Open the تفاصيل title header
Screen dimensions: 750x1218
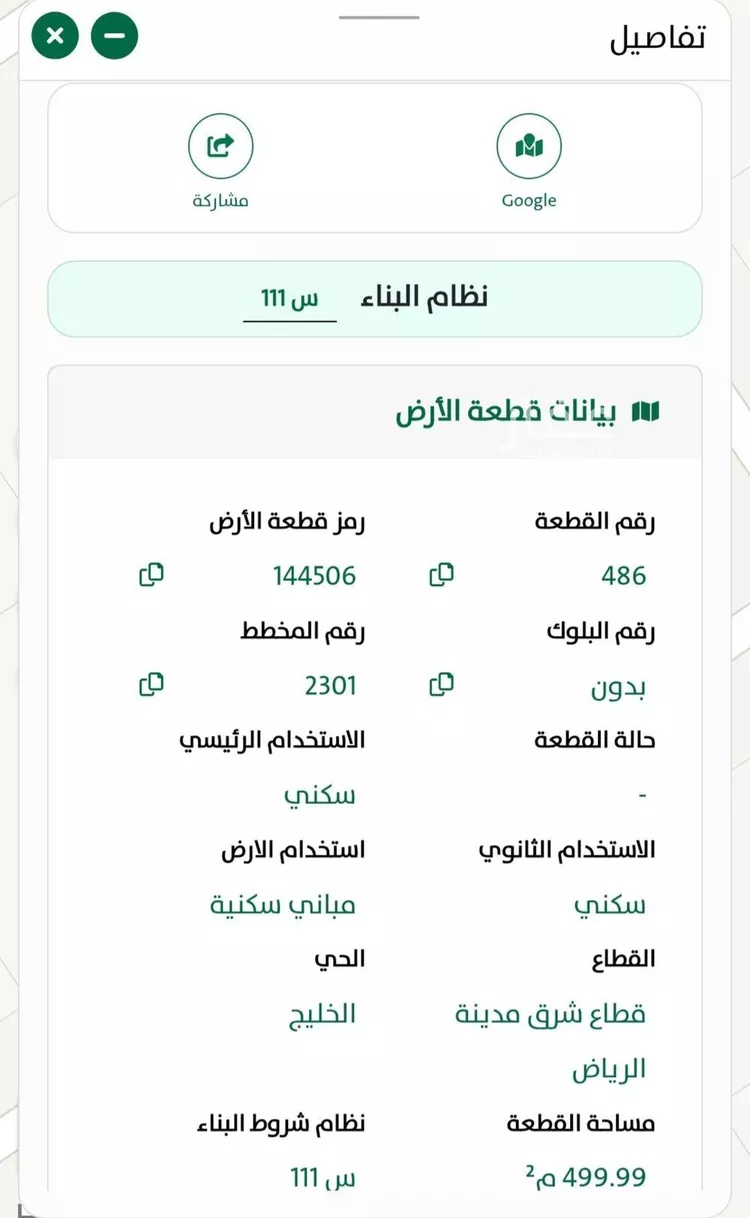click(660, 35)
